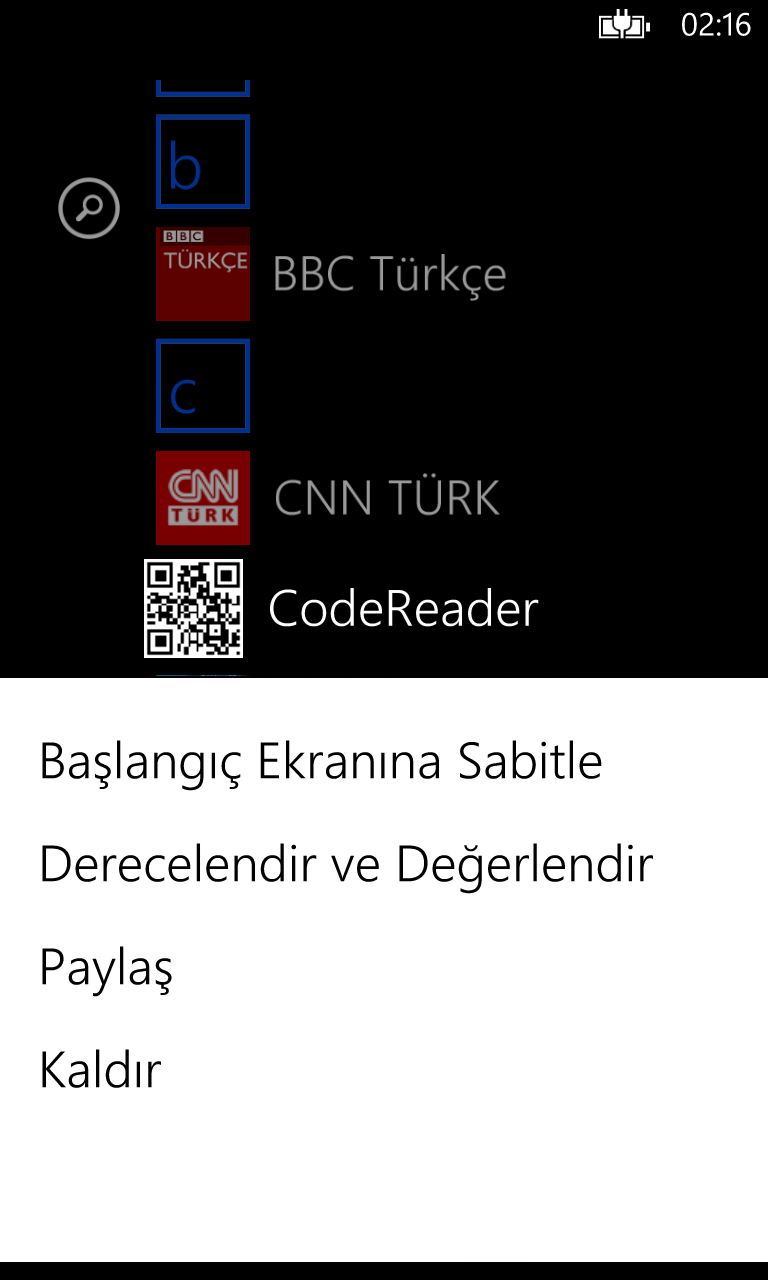Select Kaldır to uninstall CodeReader

click(100, 1071)
